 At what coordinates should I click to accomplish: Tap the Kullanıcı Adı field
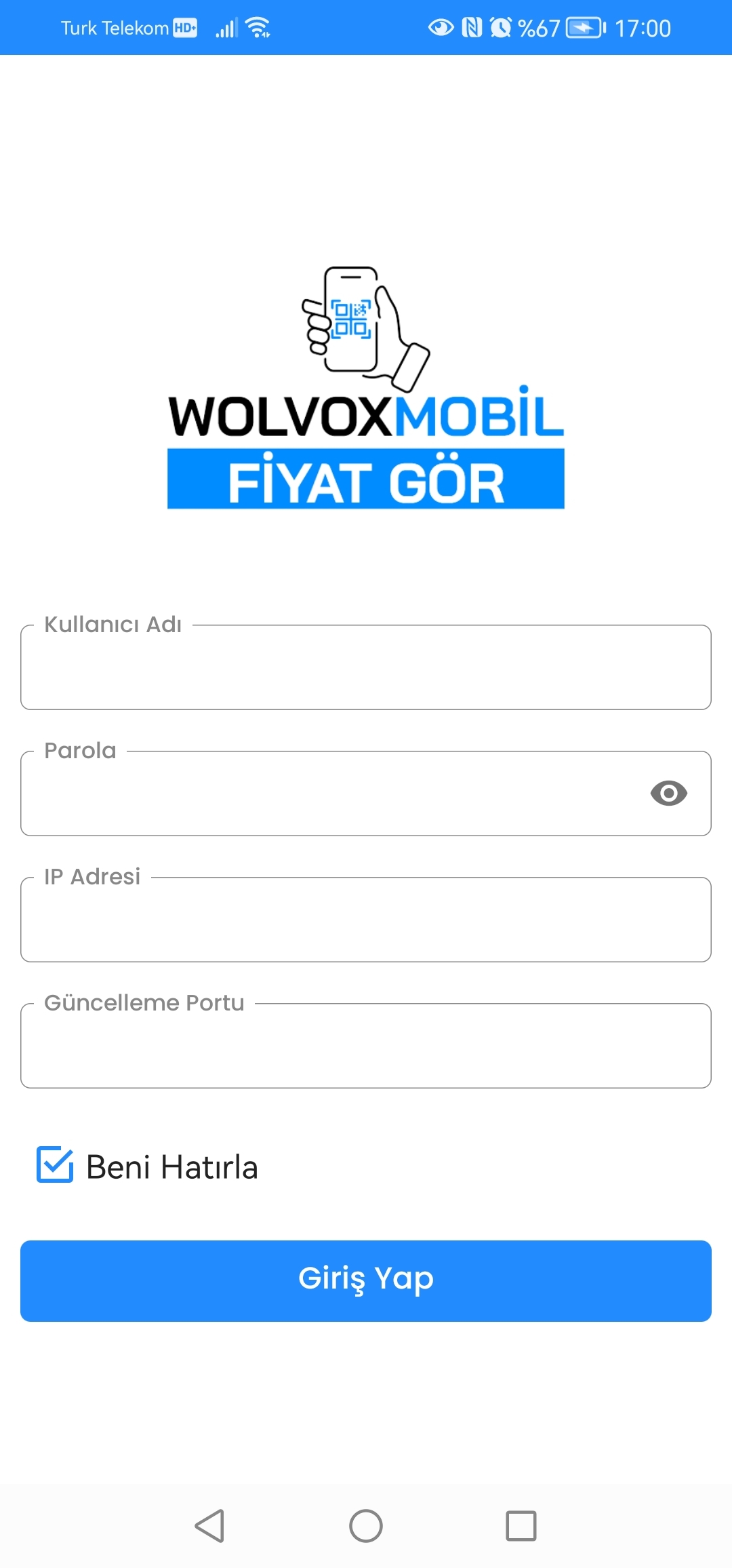[366, 667]
